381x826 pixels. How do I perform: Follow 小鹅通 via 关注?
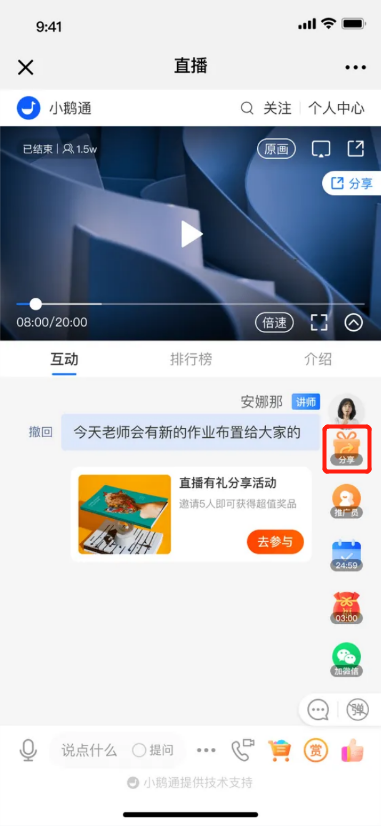click(277, 109)
